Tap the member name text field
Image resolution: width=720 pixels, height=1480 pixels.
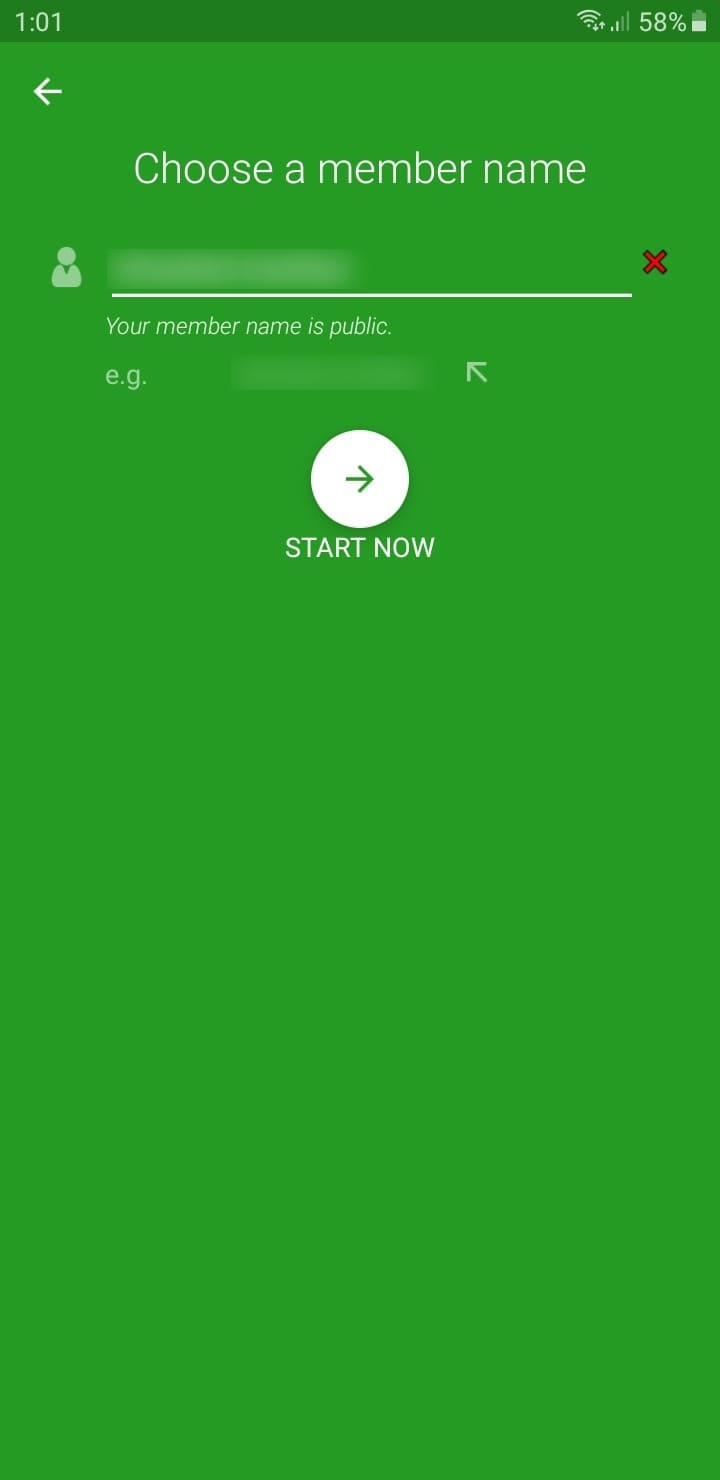tap(370, 268)
